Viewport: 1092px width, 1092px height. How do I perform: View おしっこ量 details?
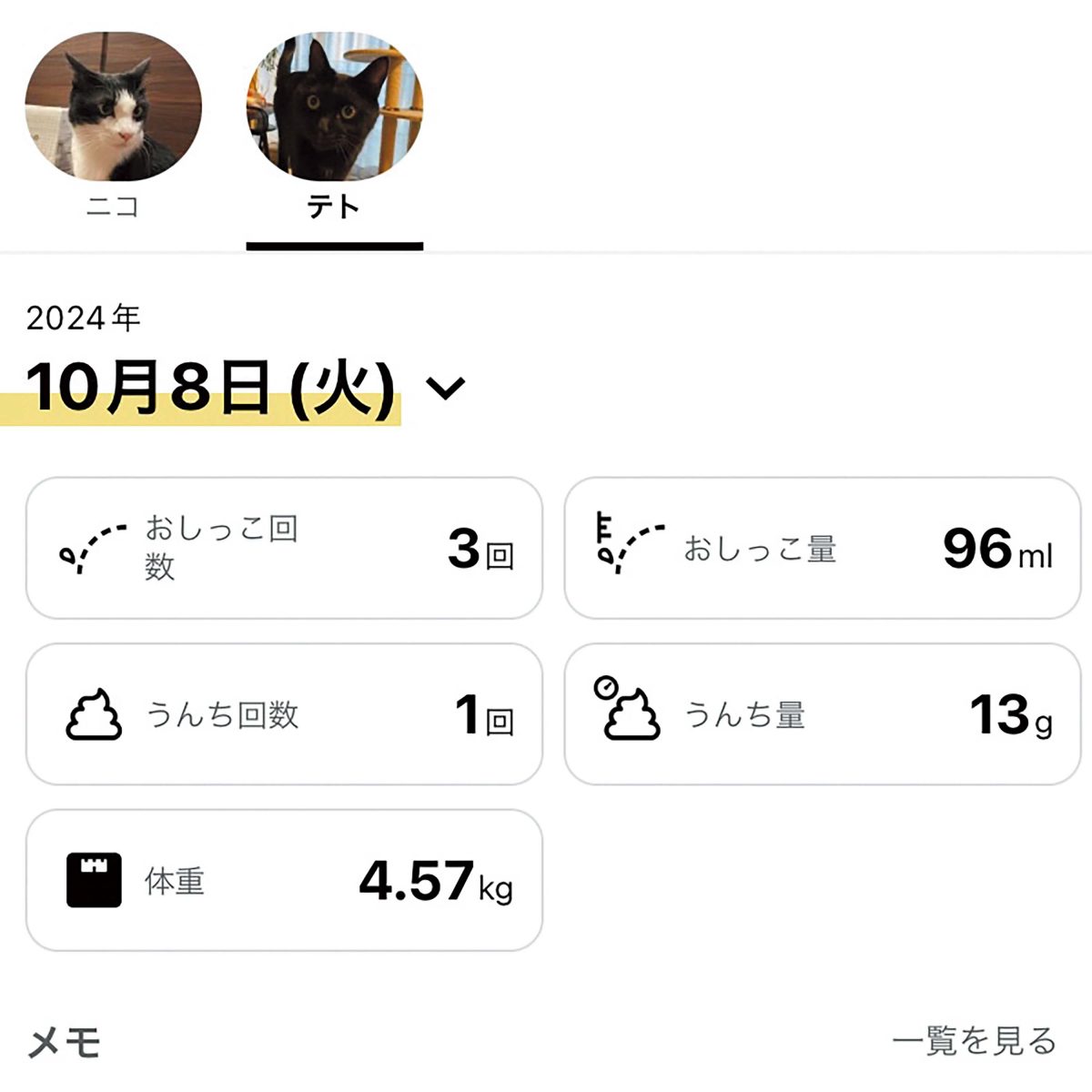(x=822, y=548)
